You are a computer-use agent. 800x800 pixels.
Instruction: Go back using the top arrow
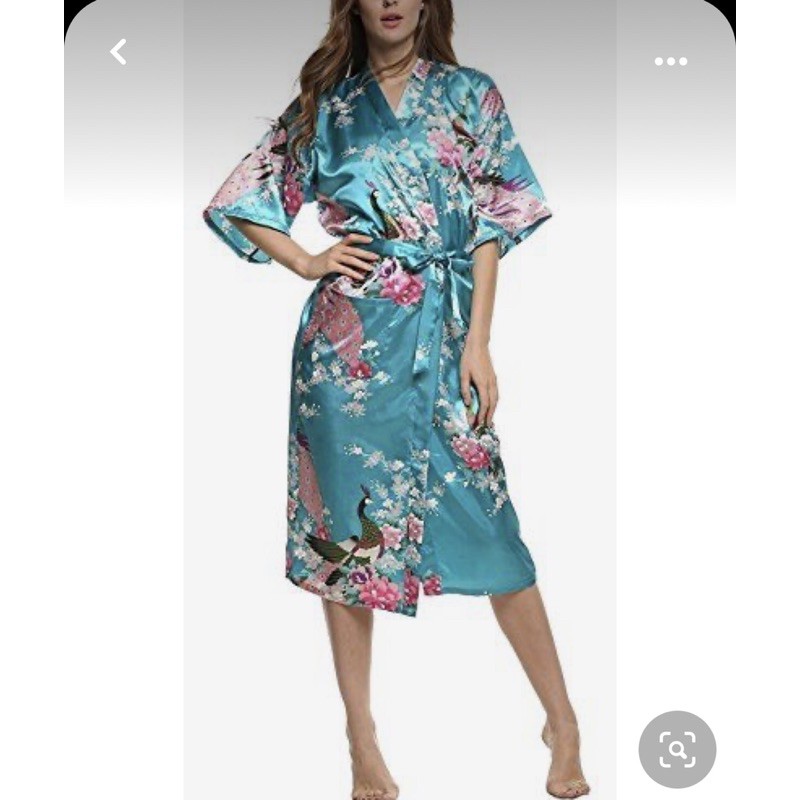(x=118, y=52)
